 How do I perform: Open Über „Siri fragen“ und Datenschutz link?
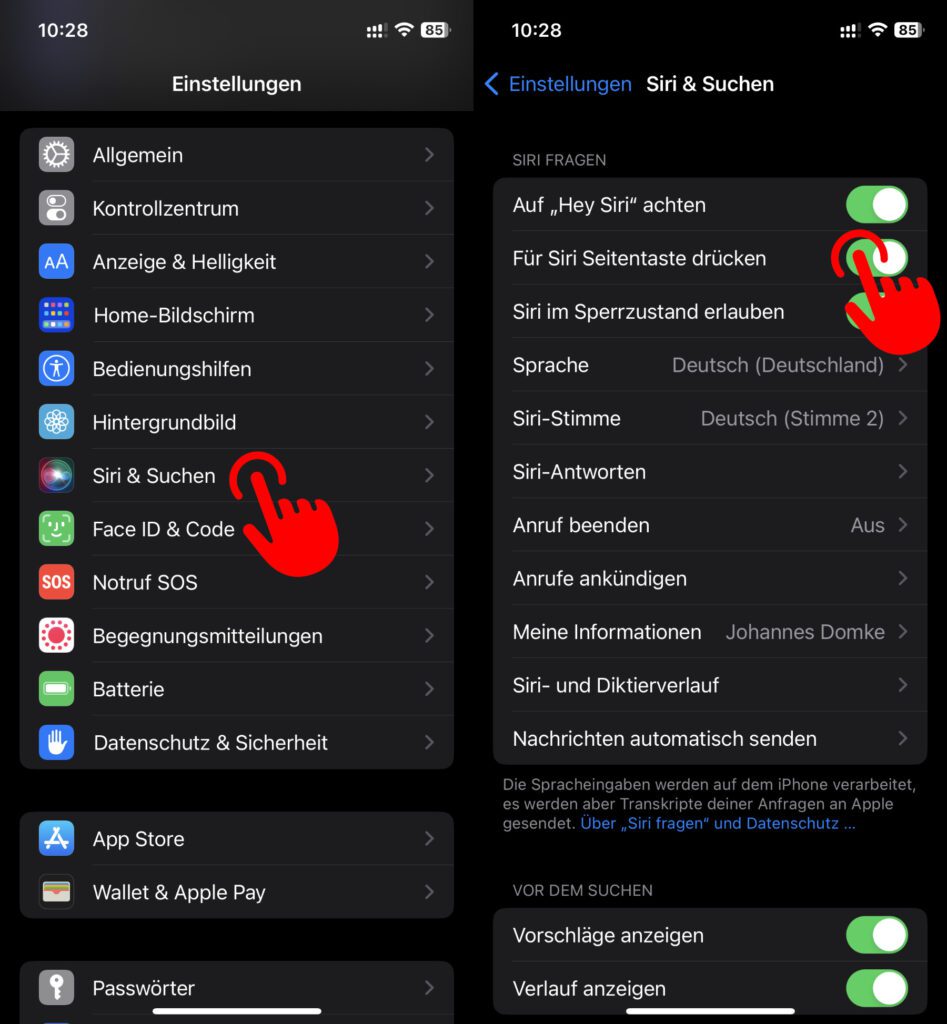(x=717, y=824)
